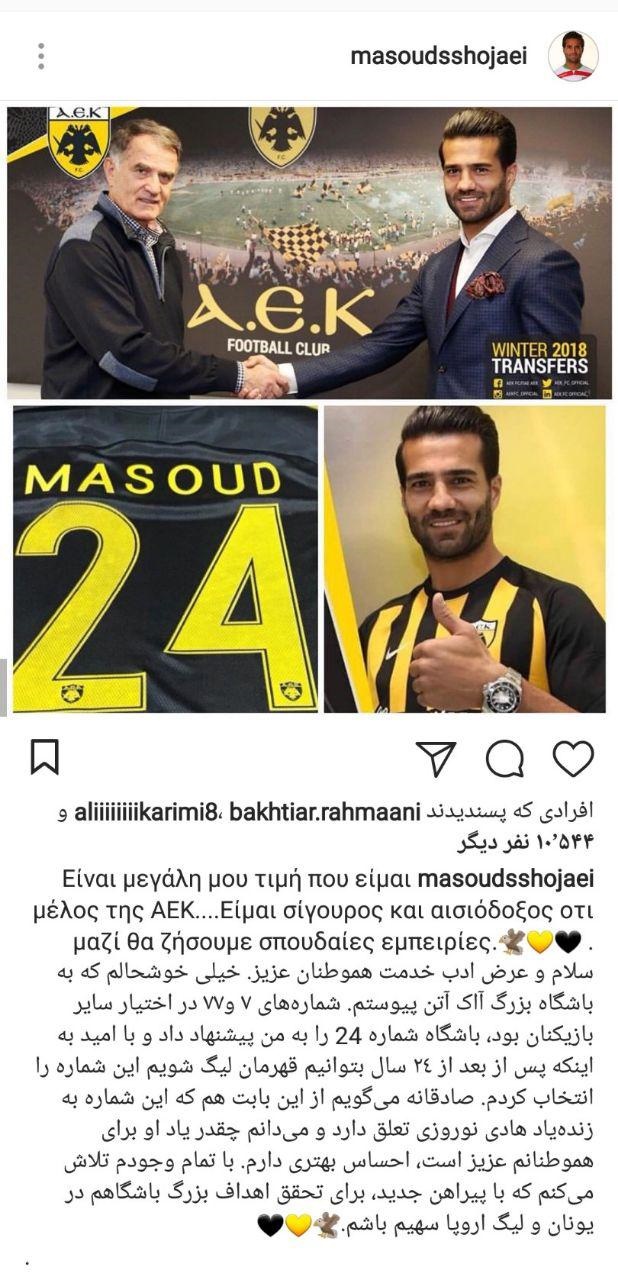Like this post with the heart

(x=573, y=759)
